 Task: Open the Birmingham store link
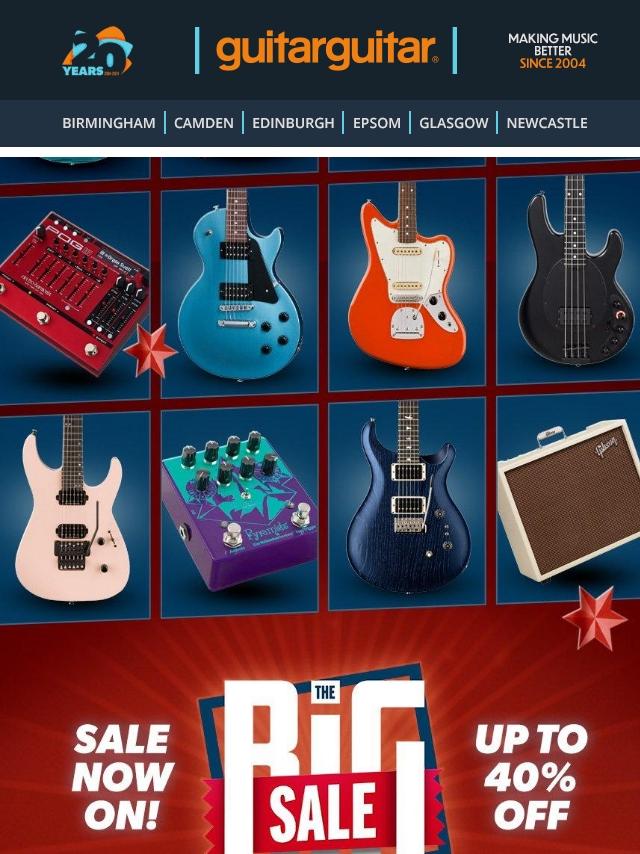coord(109,123)
